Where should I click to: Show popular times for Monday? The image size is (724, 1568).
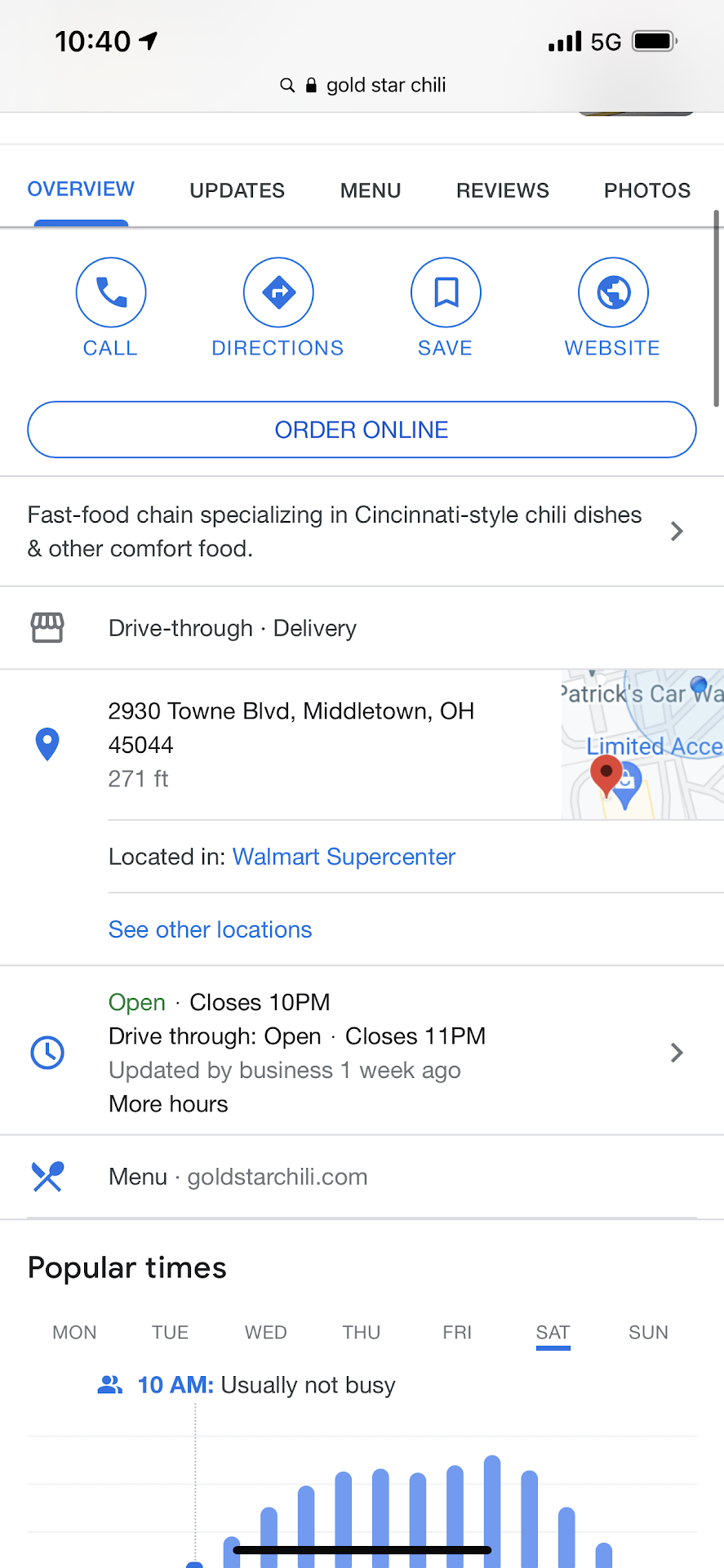point(74,1332)
